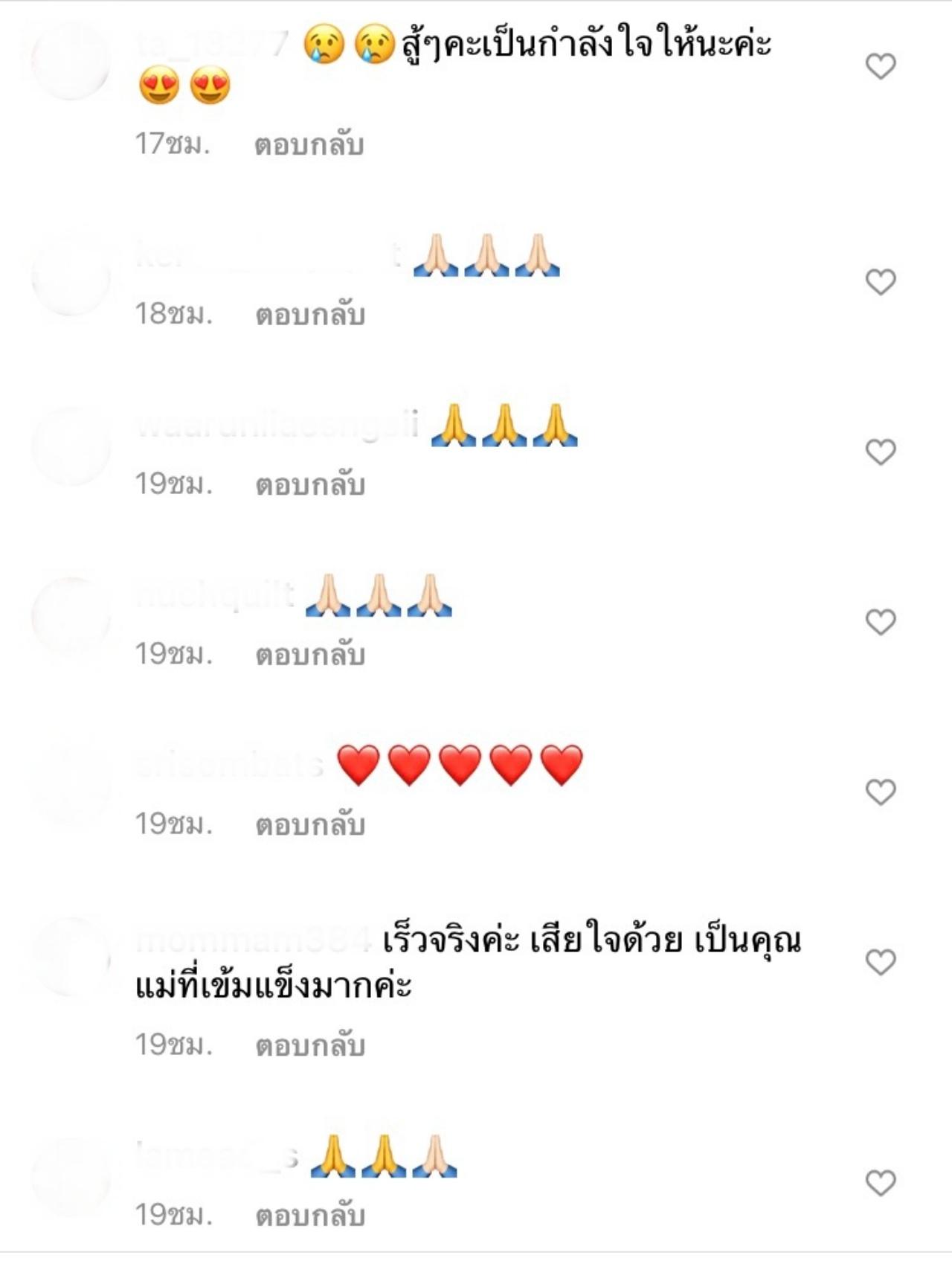952x1264 pixels.
Task: Tap ตอบกลับ under the 18ชม. comment
Action: point(310,315)
